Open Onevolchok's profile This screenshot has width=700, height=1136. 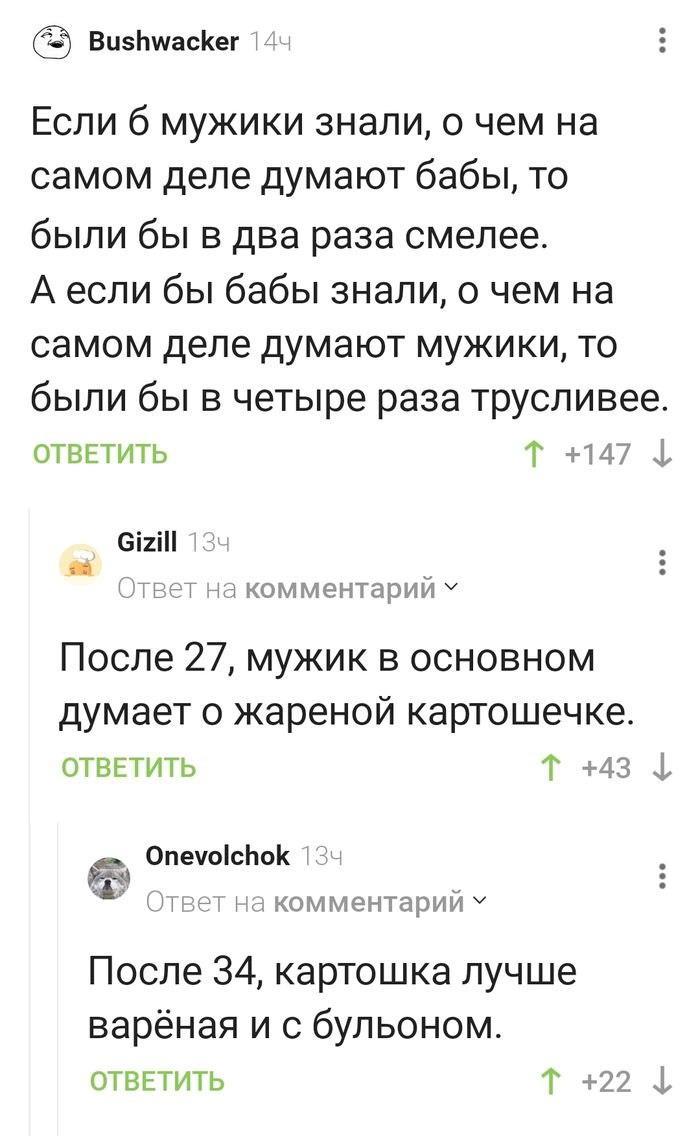tap(216, 855)
